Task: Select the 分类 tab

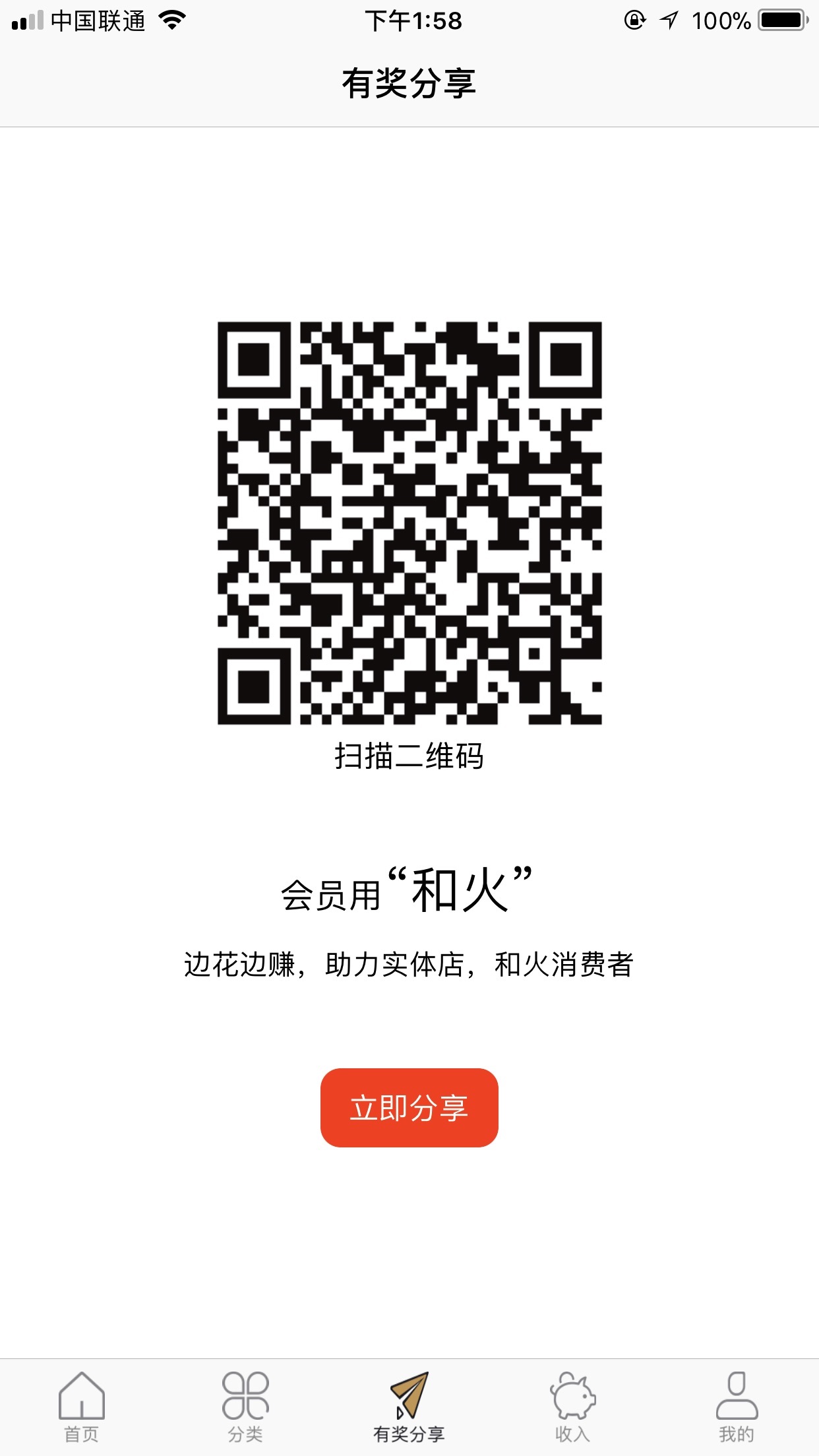Action: coord(245,1411)
